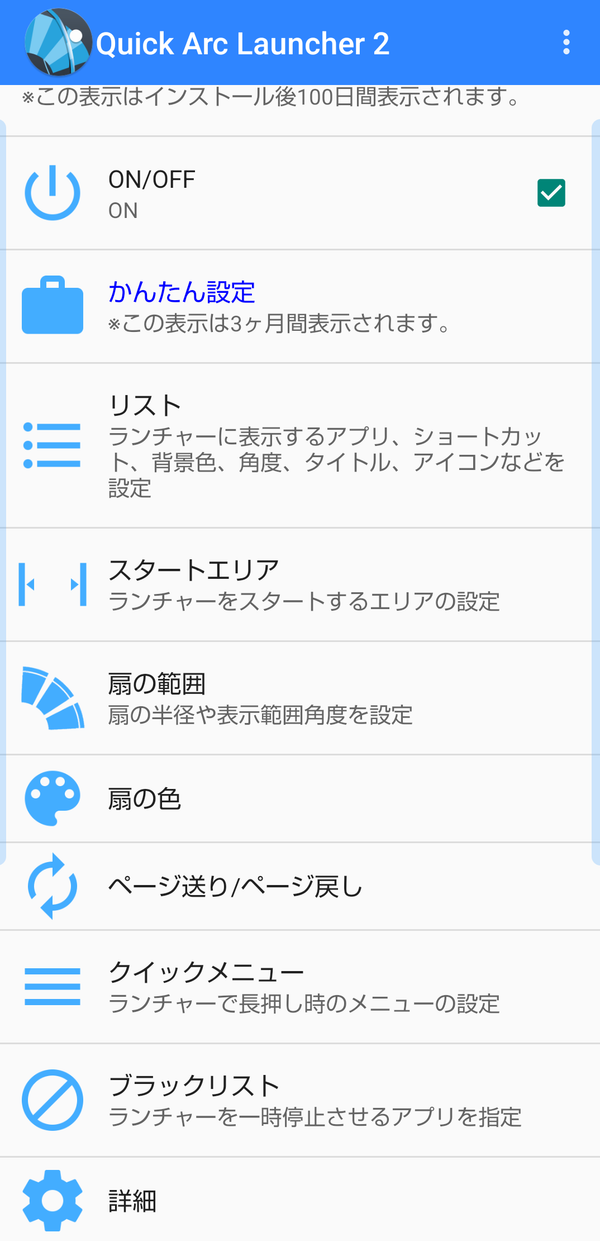Open スタートエリア settings

[300, 585]
